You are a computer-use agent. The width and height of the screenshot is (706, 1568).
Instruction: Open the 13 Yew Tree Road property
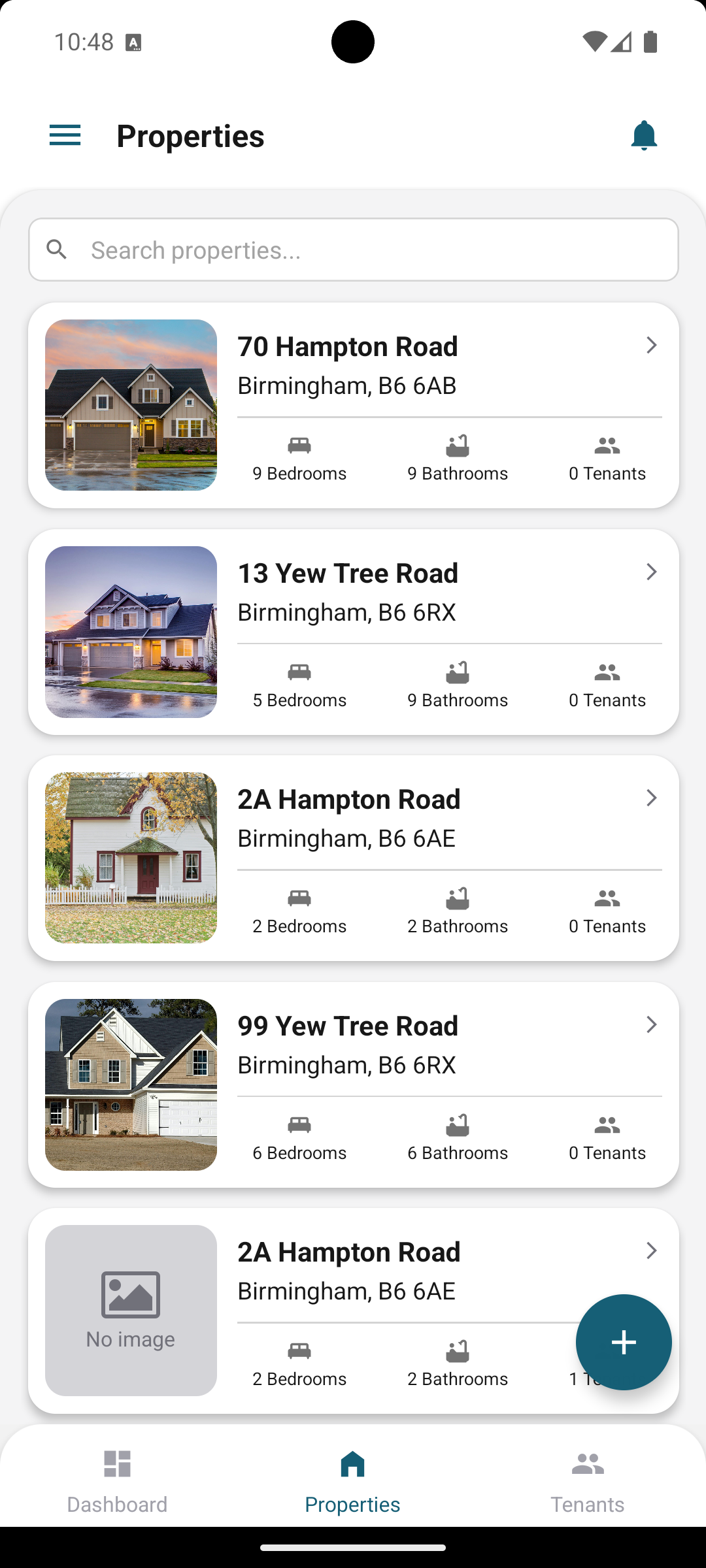pos(353,632)
